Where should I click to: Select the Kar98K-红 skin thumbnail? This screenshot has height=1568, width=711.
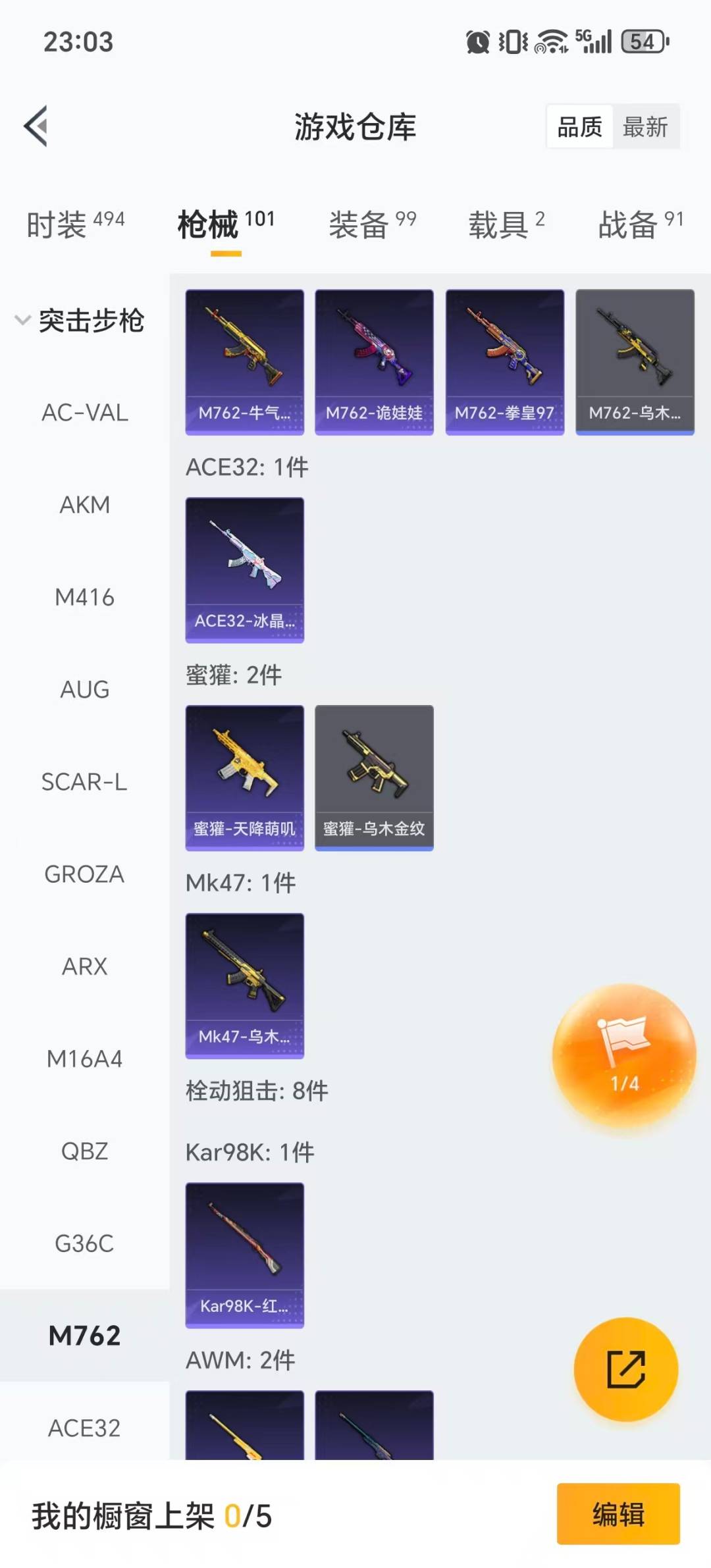tap(244, 1257)
